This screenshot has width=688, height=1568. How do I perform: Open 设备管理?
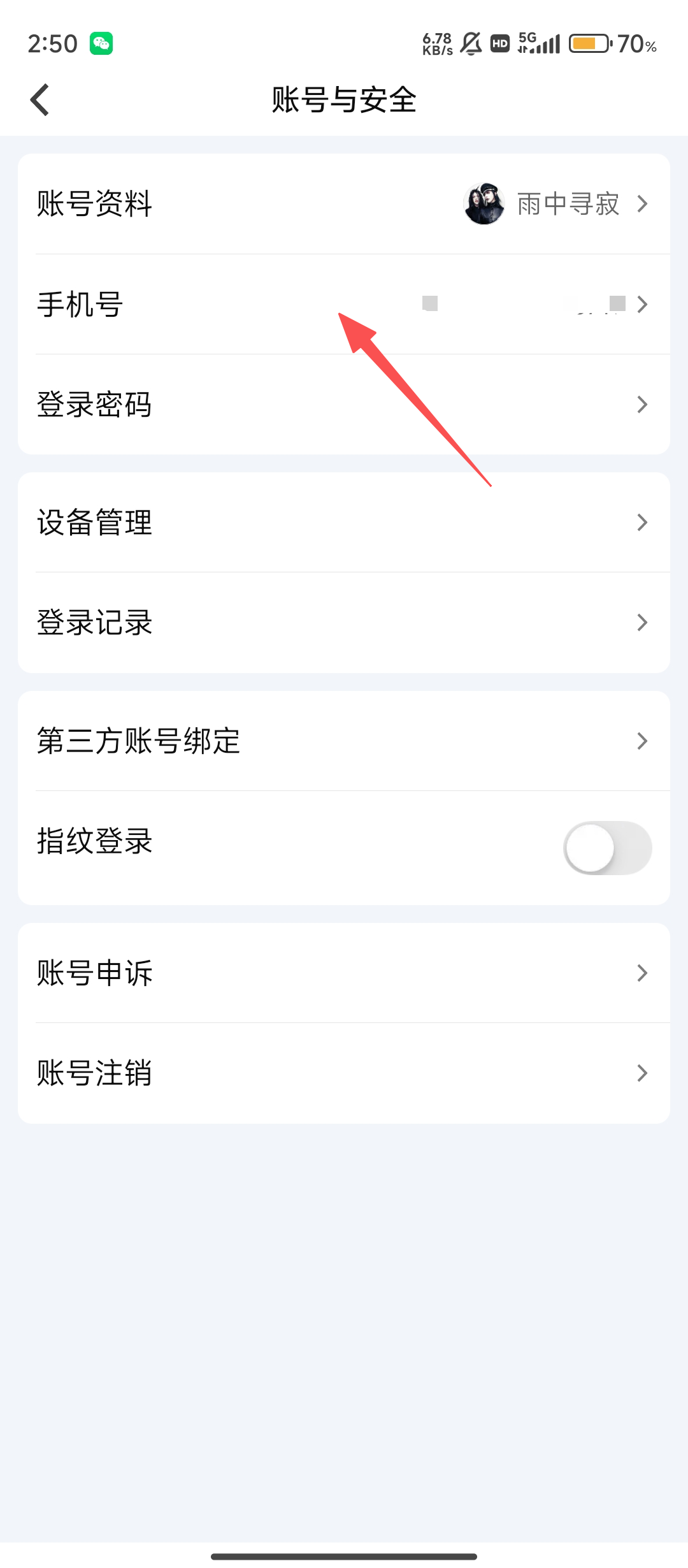[344, 523]
